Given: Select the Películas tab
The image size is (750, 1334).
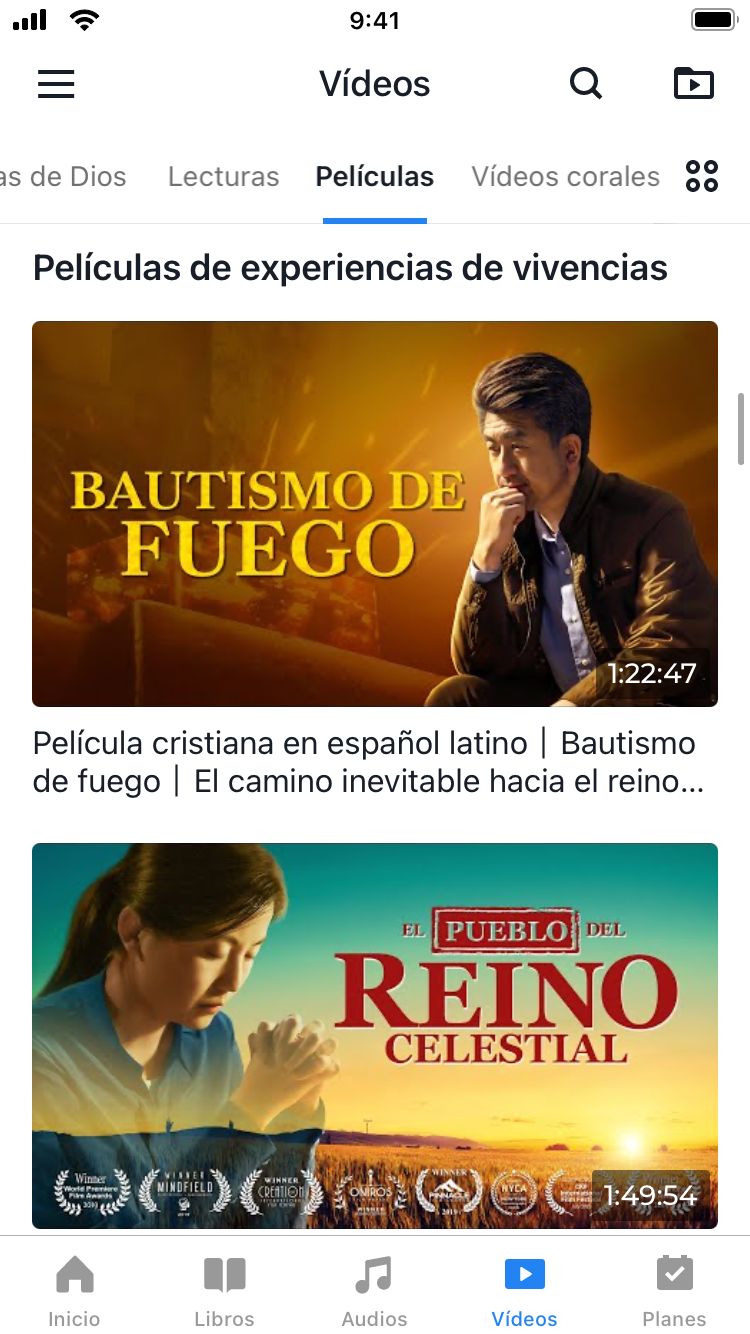Looking at the screenshot, I should point(375,177).
